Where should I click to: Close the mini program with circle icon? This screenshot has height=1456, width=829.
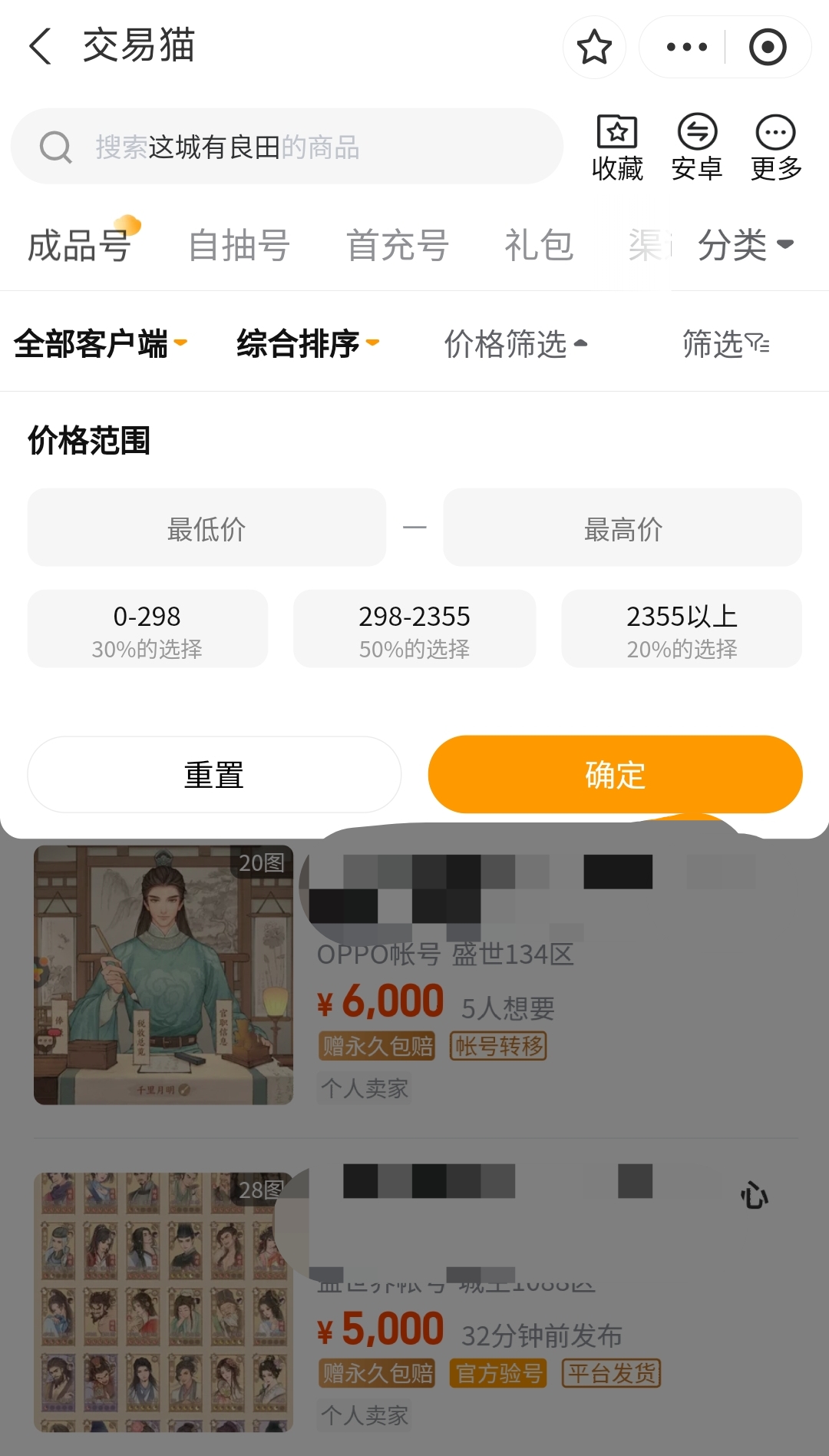(x=767, y=47)
